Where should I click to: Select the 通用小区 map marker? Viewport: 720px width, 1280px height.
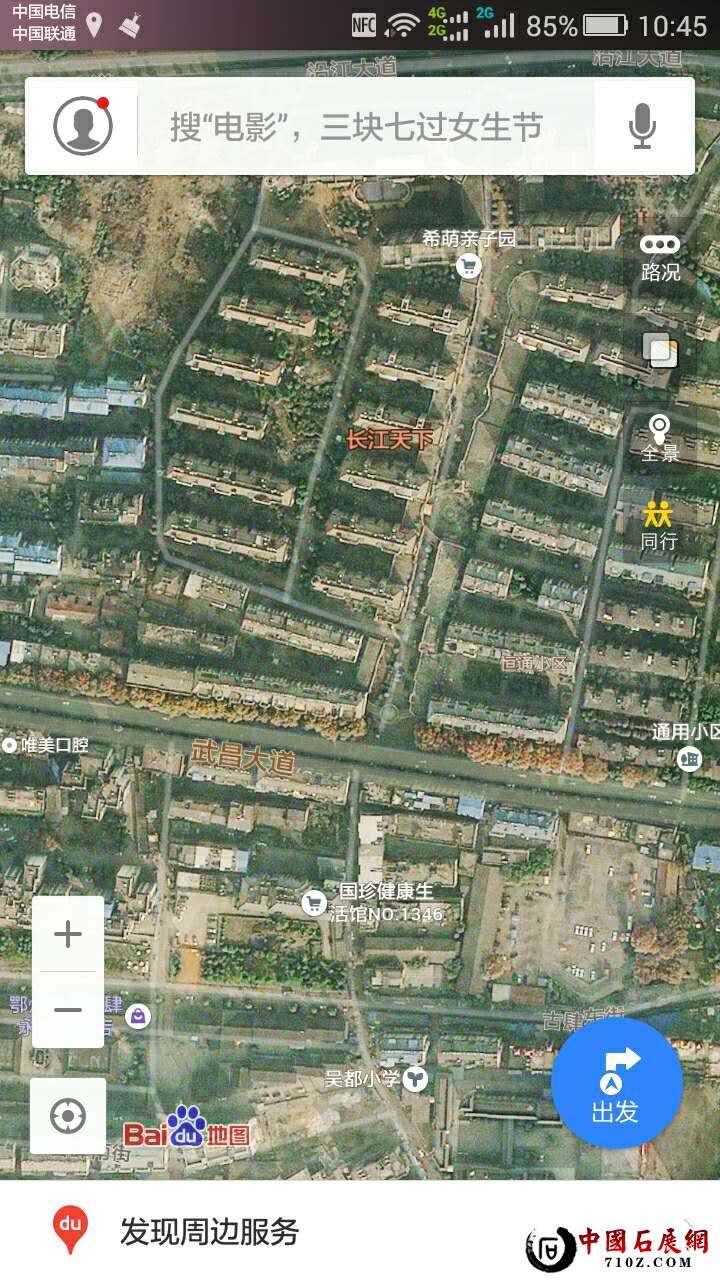click(x=689, y=759)
